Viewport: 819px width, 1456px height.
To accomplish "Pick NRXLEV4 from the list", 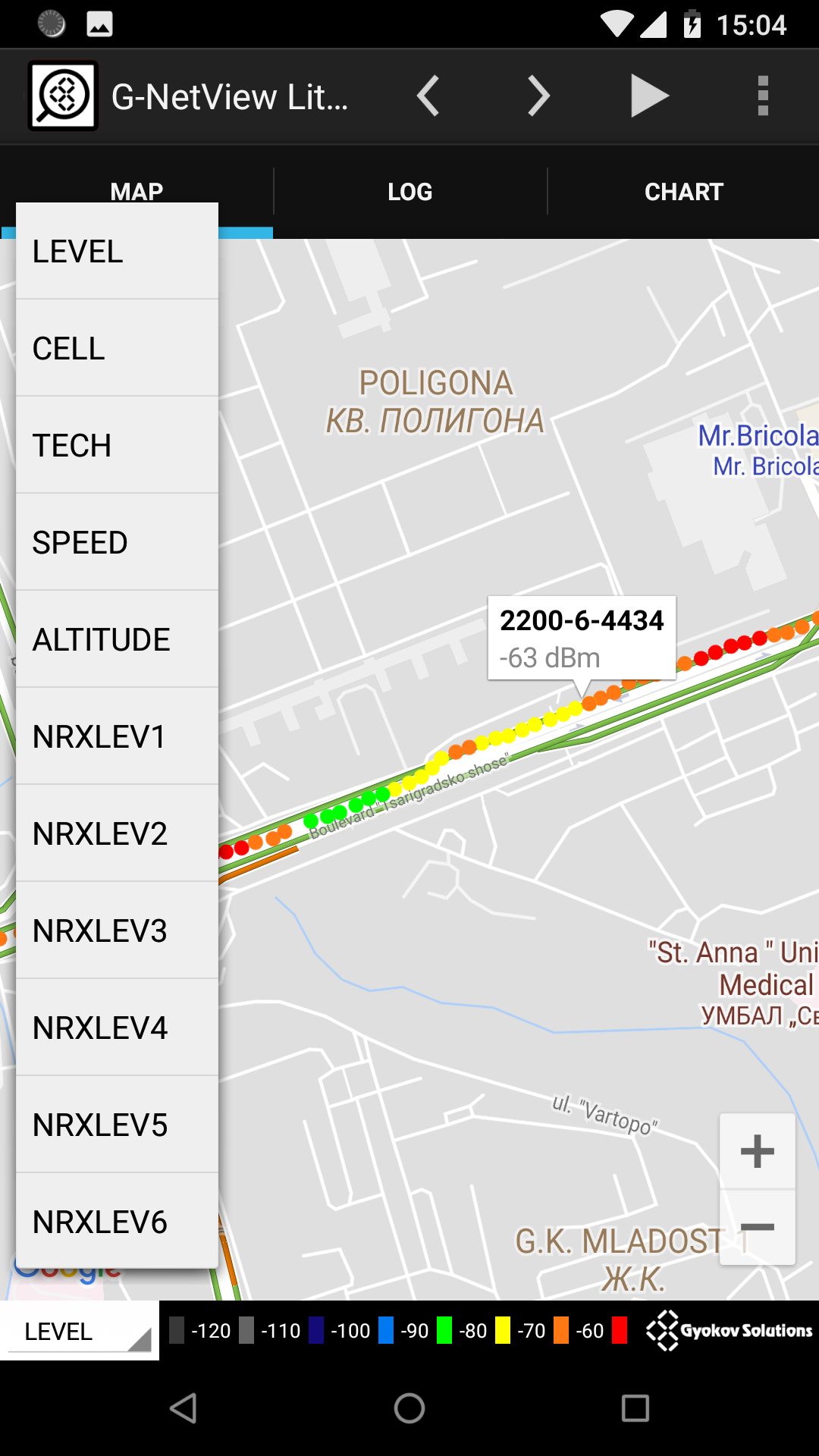I will (x=117, y=1028).
